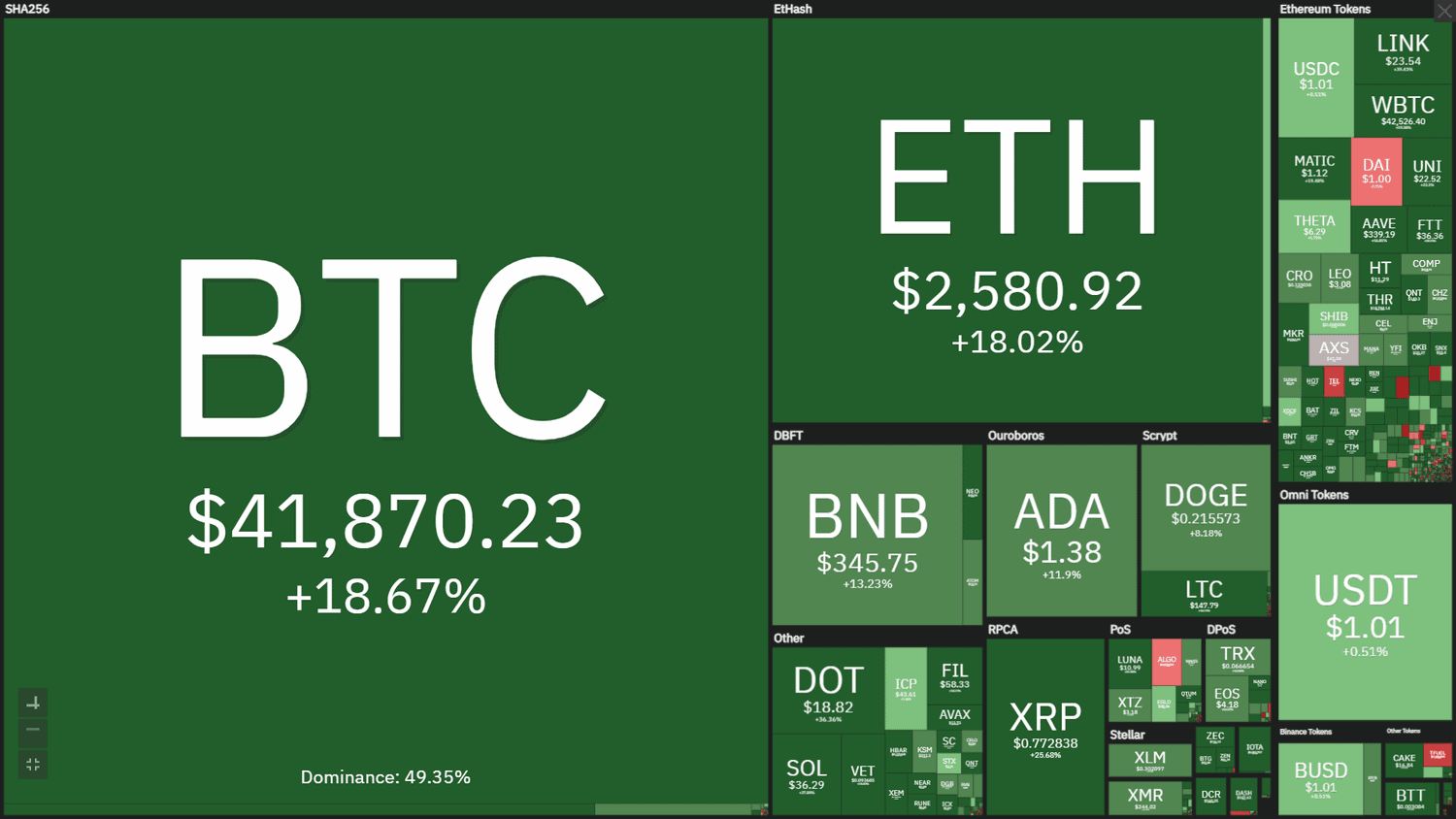The image size is (1456, 819).
Task: View the SOL tile
Action: click(806, 774)
